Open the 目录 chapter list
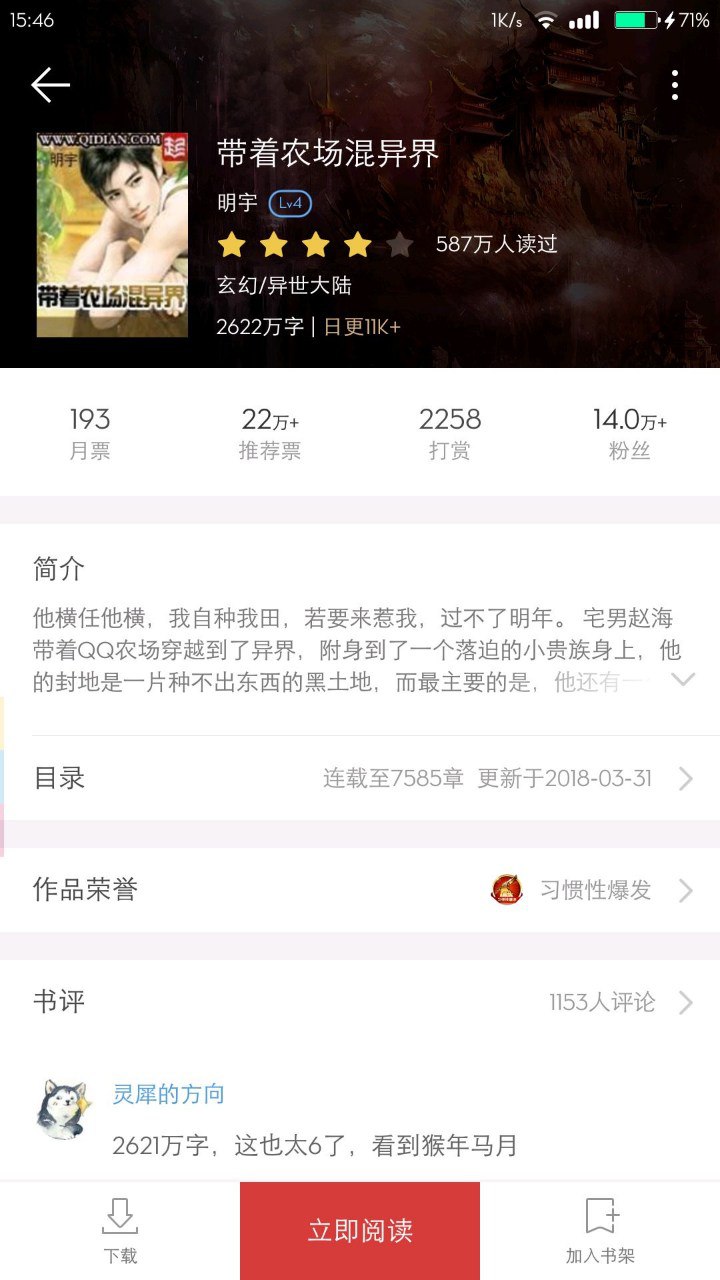The height and width of the screenshot is (1280, 720). [360, 778]
